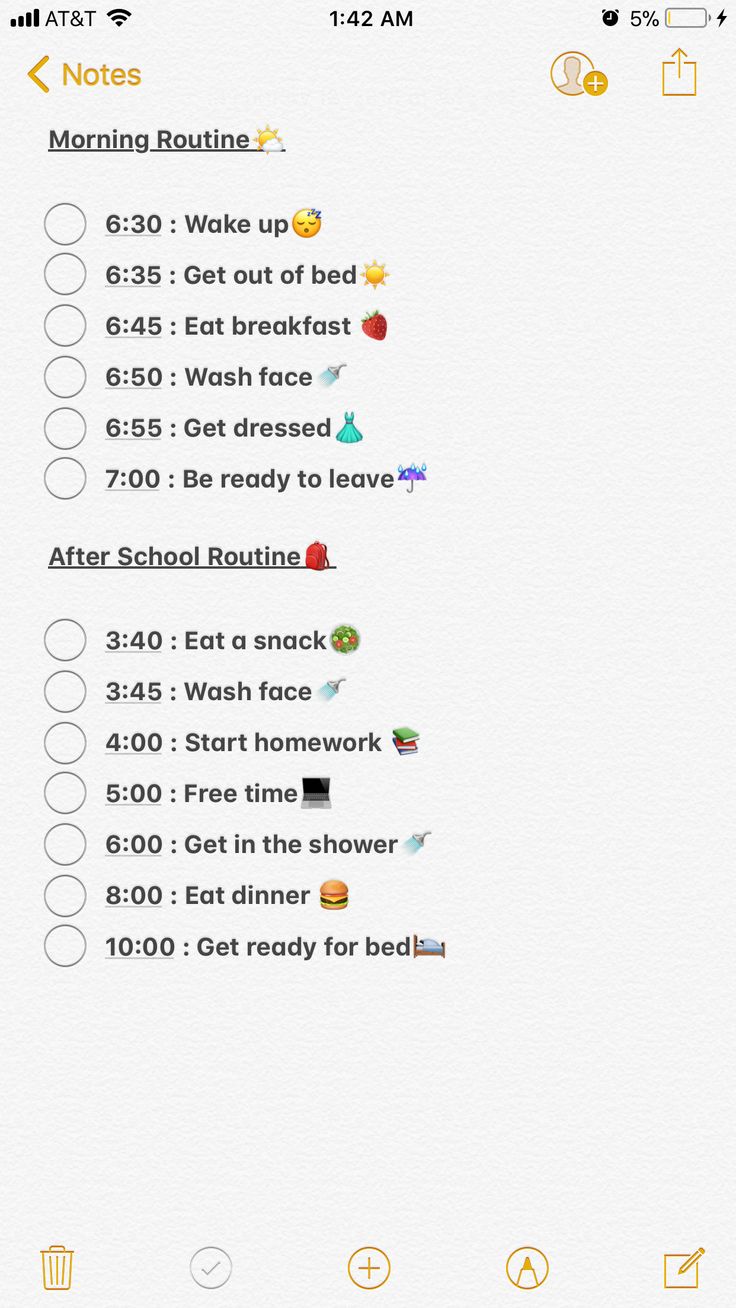Complete 7:00 Be ready to leave

(65, 479)
